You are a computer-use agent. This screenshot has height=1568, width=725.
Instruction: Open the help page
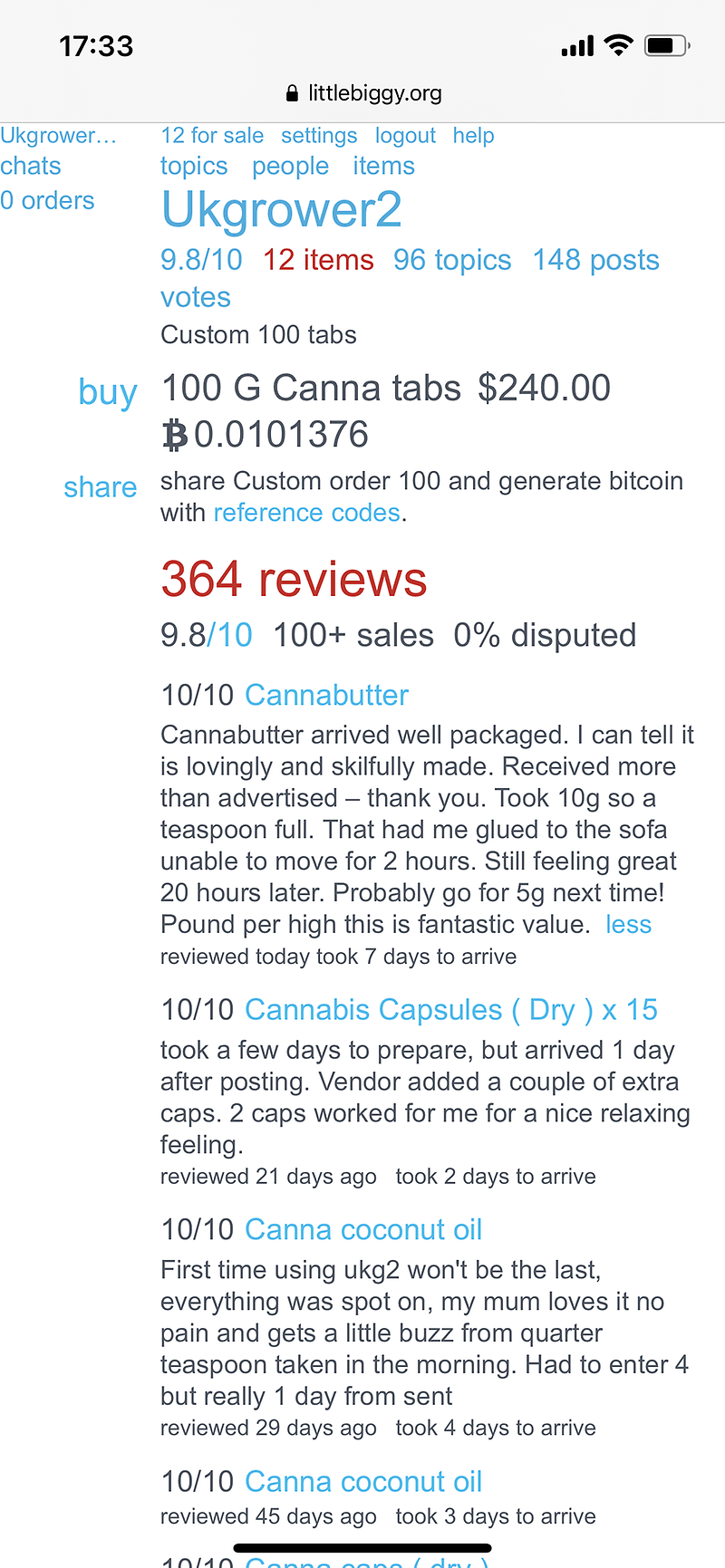click(x=473, y=136)
